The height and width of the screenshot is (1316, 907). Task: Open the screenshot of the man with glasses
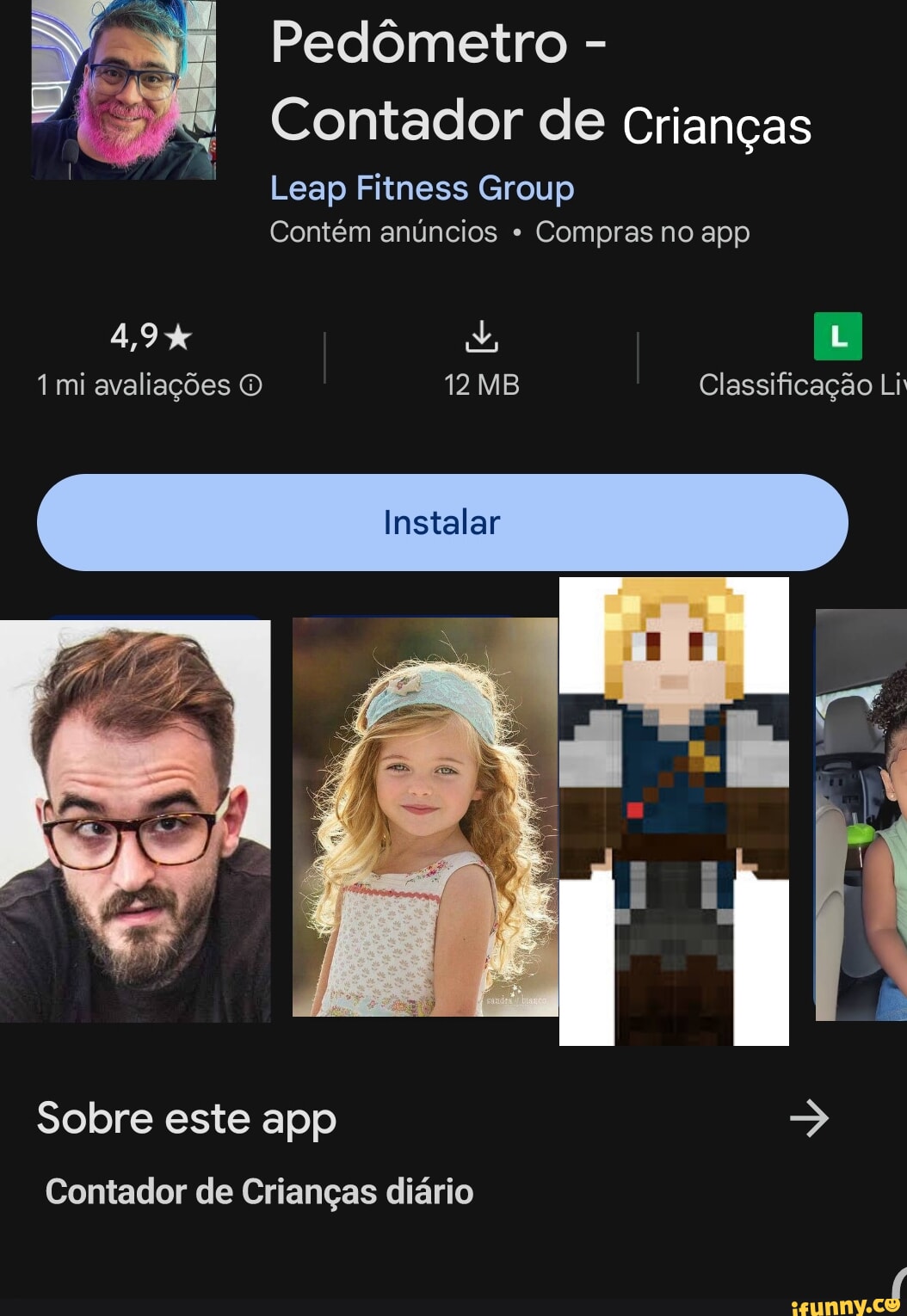coord(135,821)
